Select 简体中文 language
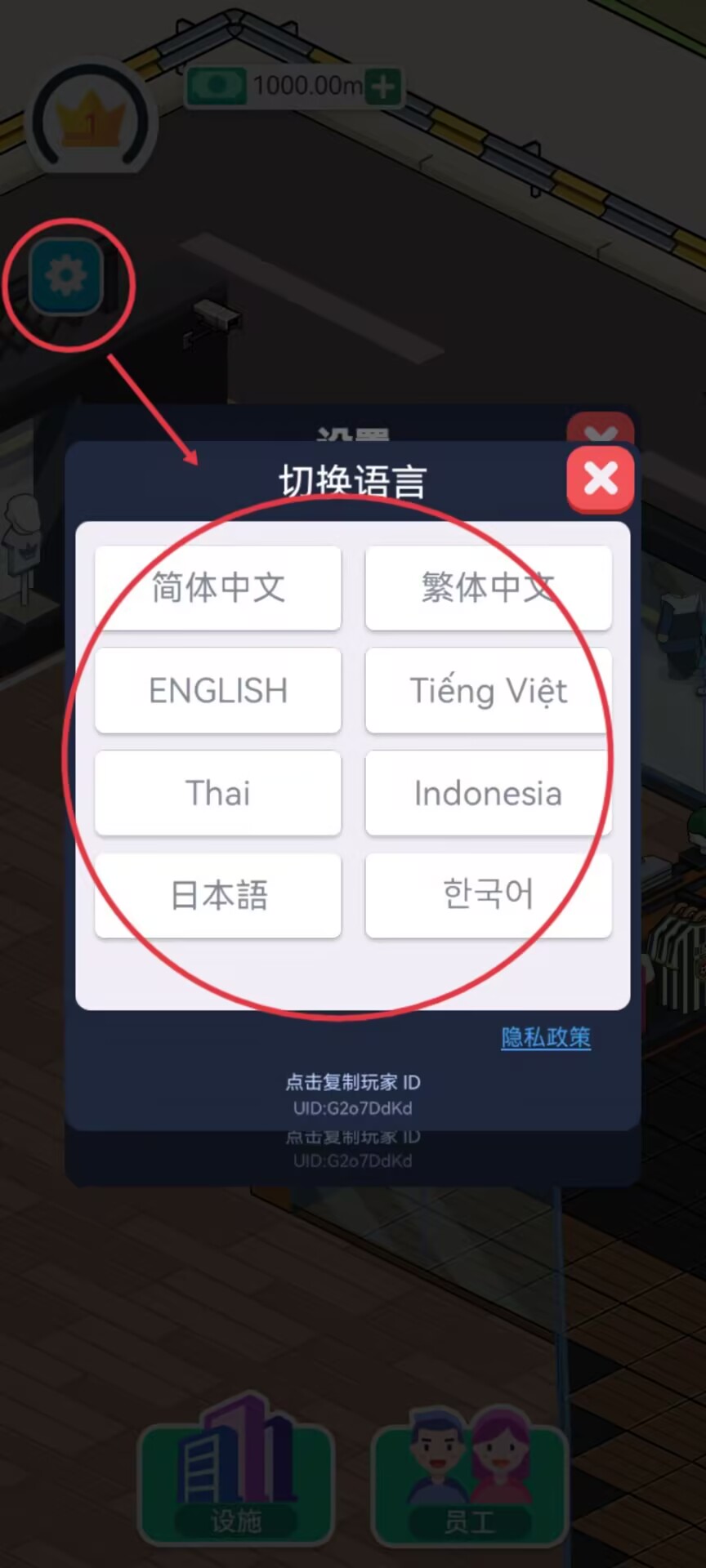 [218, 588]
